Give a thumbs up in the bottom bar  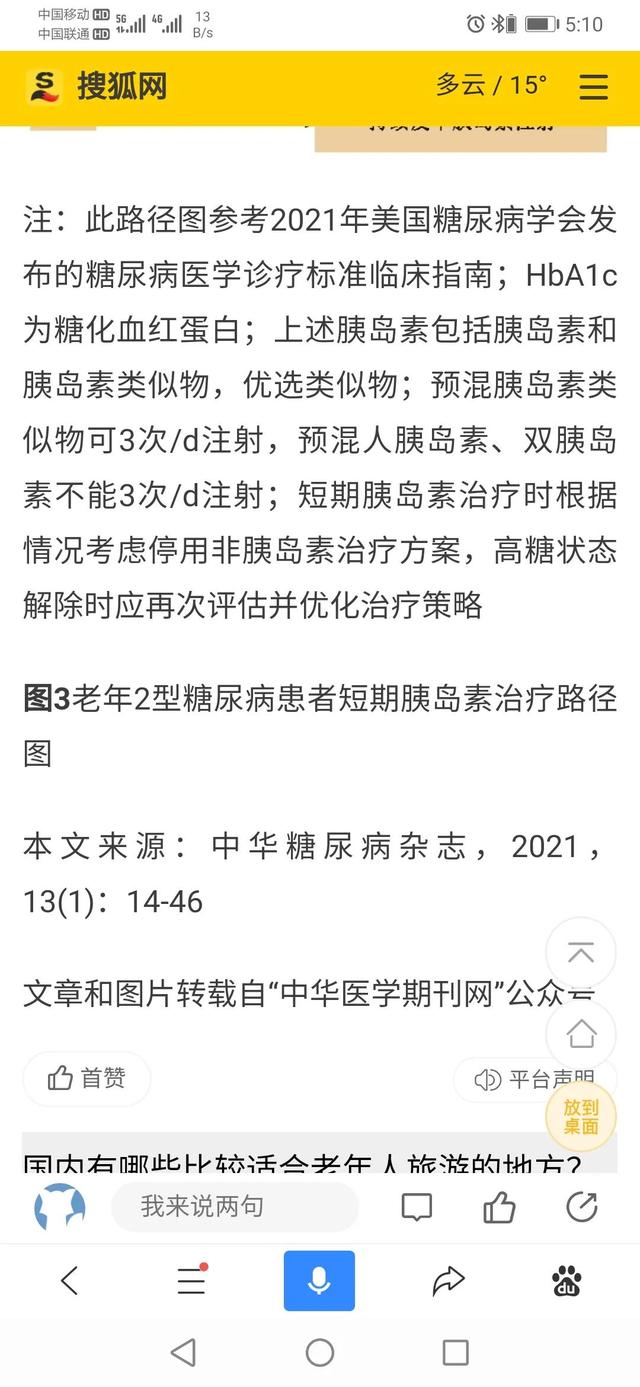coord(499,1207)
